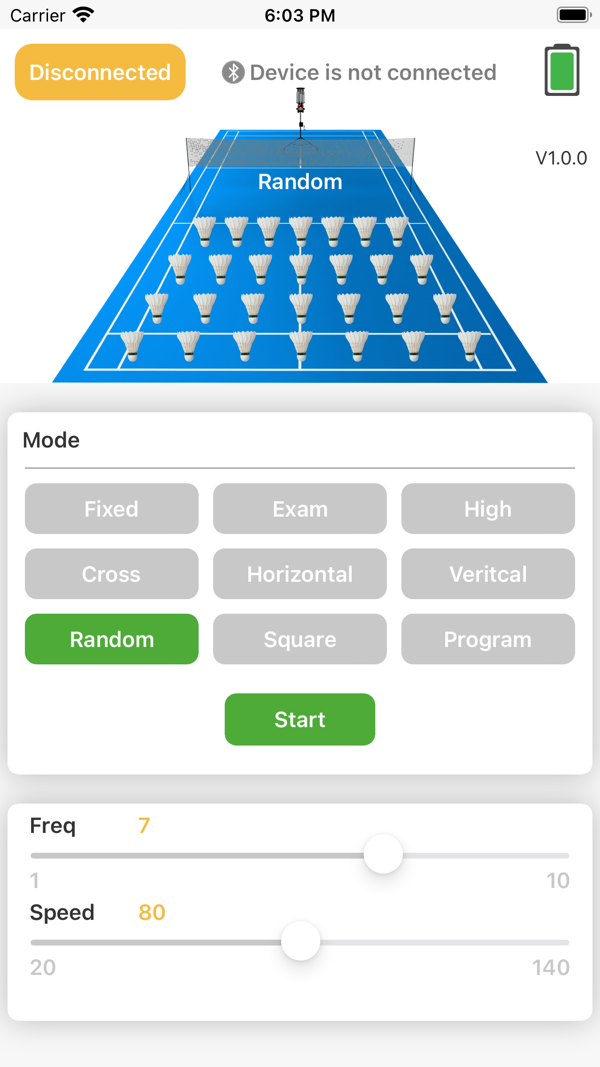600x1067 pixels.
Task: Open the Program mode
Action: click(488, 640)
